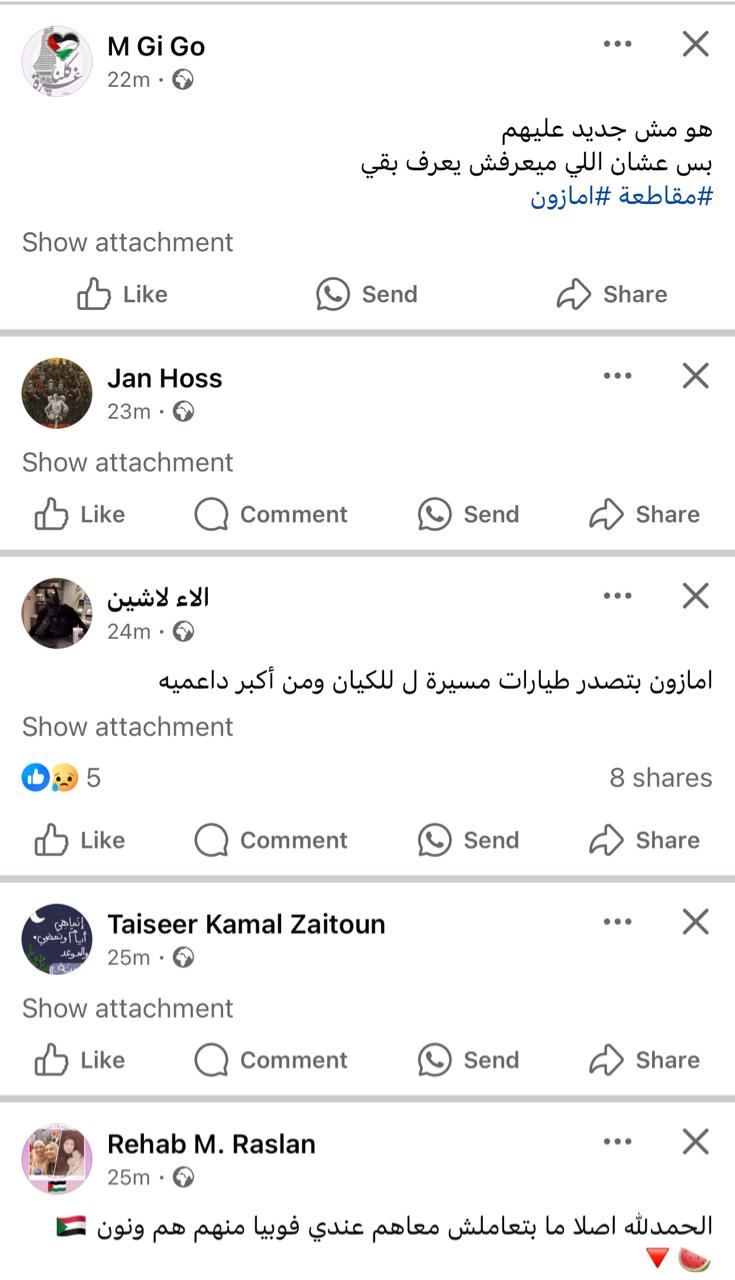The width and height of the screenshot is (735, 1280).
Task: Open three-dot menu on Rehab M. Raslan's post
Action: pos(617,1141)
